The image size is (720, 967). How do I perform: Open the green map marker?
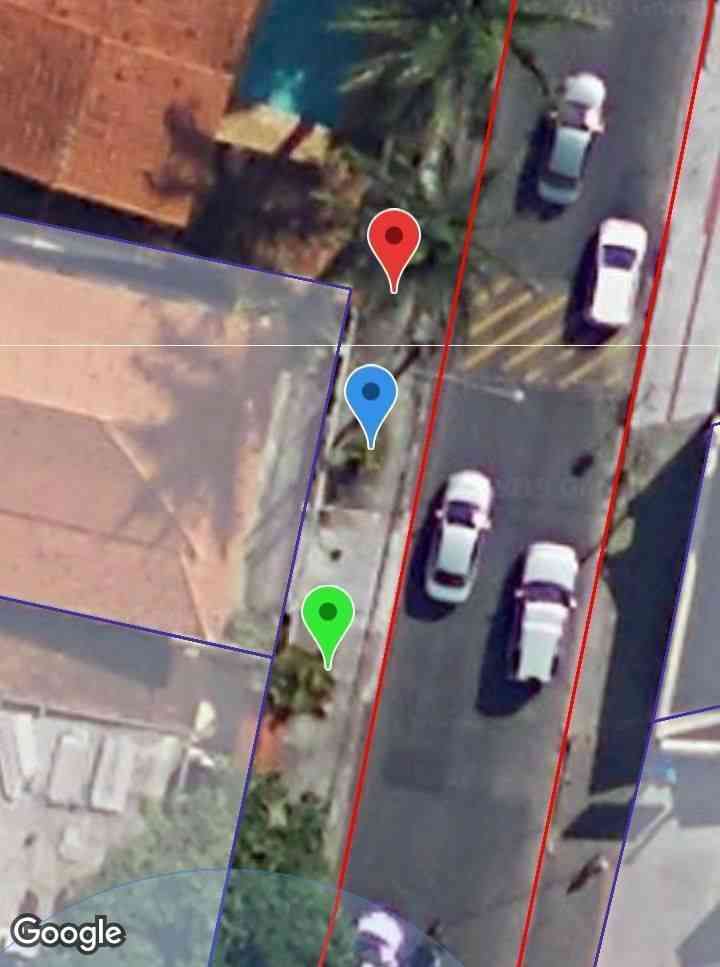pos(328,615)
